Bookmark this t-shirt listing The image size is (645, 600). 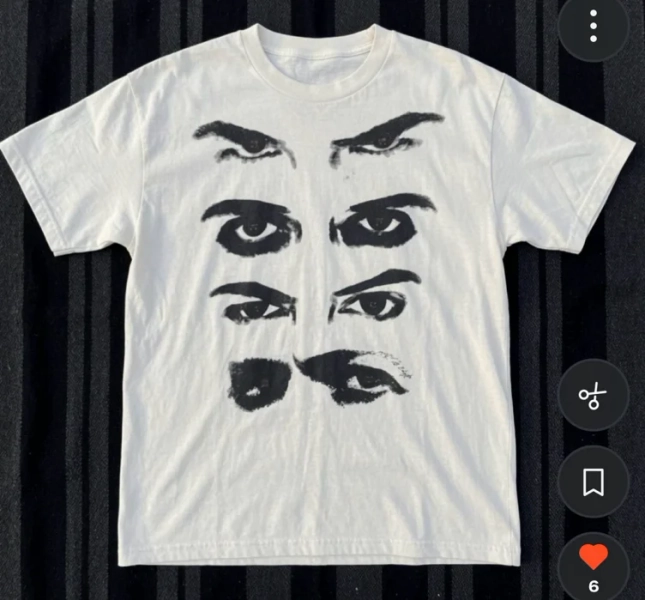pos(593,482)
